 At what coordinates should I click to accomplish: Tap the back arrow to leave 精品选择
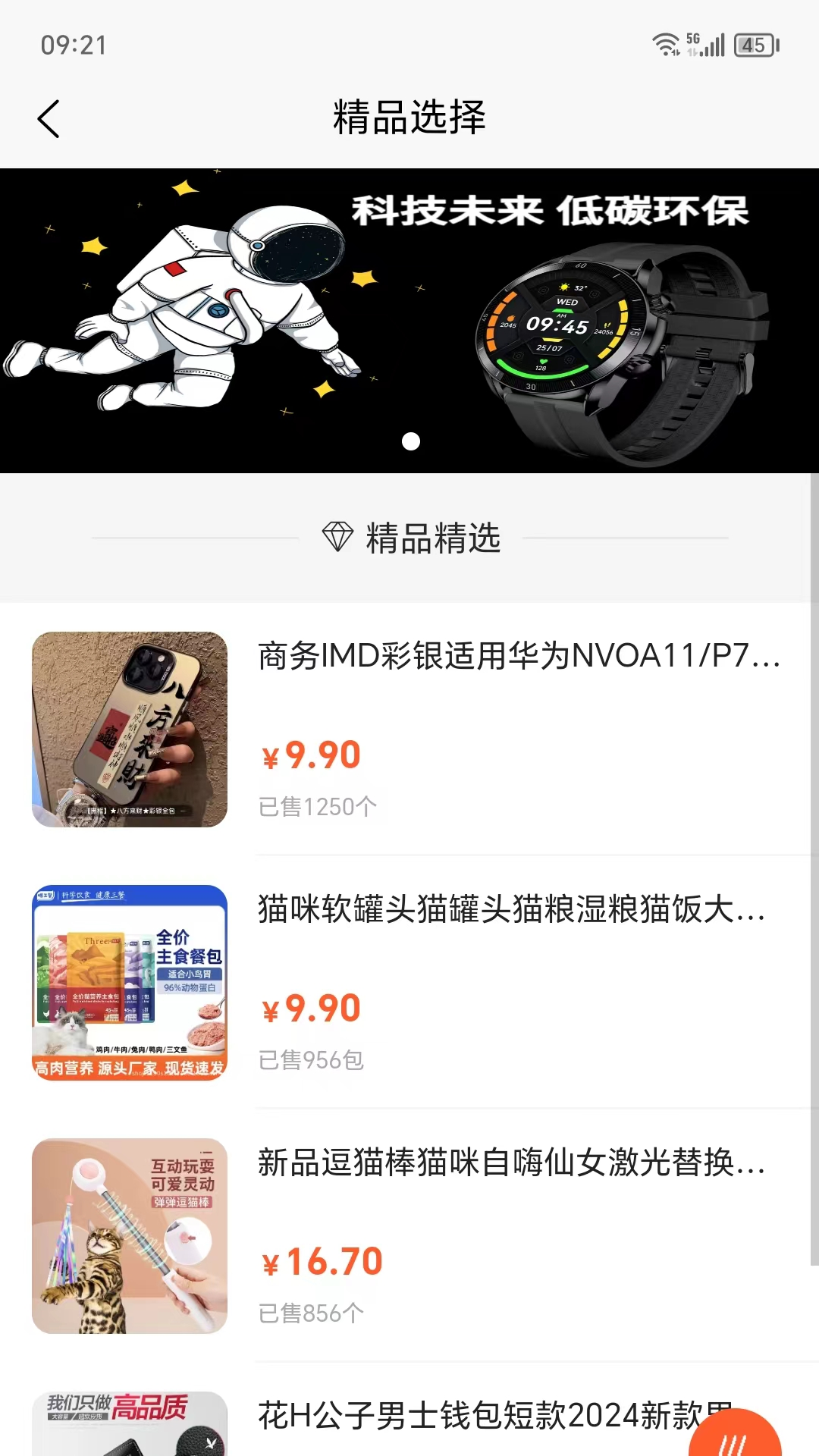pos(49,118)
